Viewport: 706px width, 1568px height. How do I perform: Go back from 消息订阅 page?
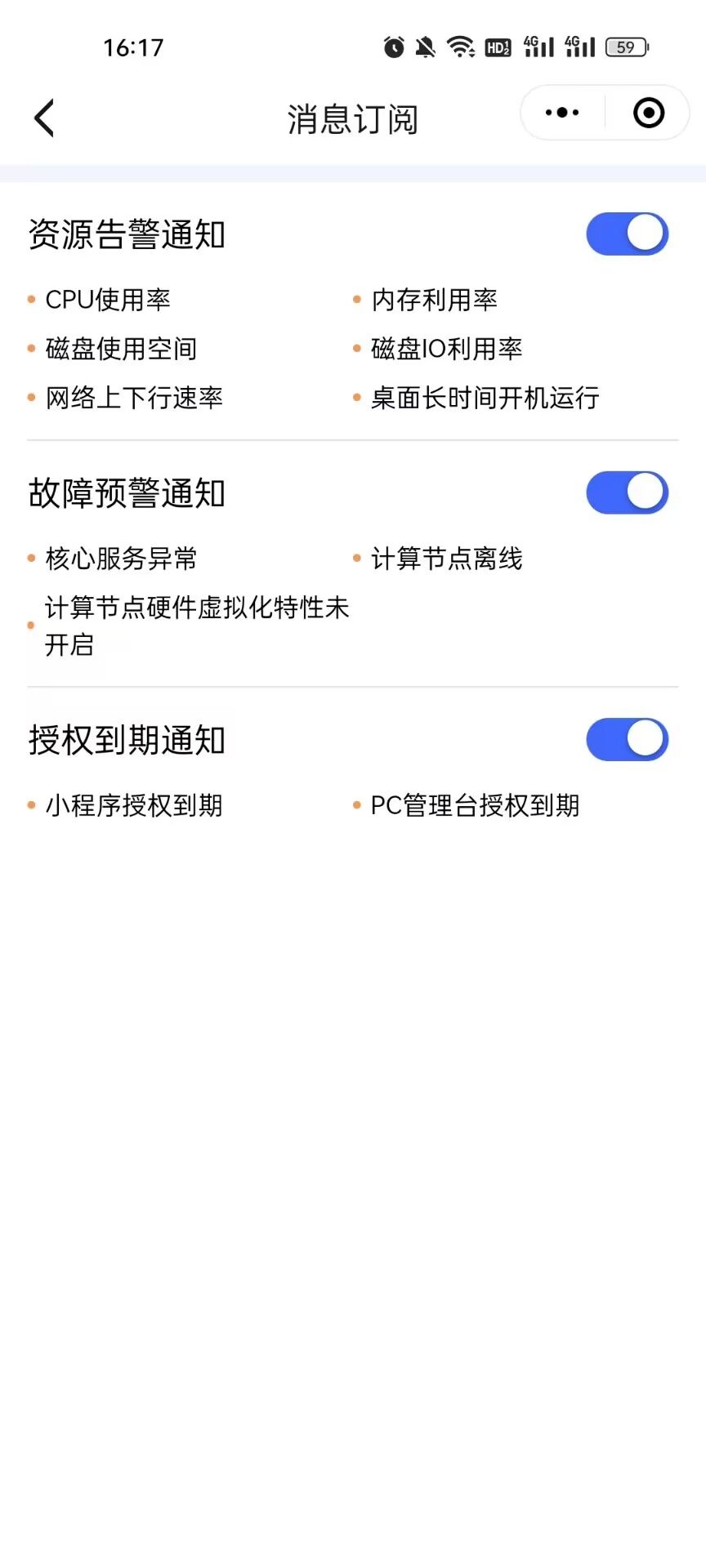coord(45,118)
